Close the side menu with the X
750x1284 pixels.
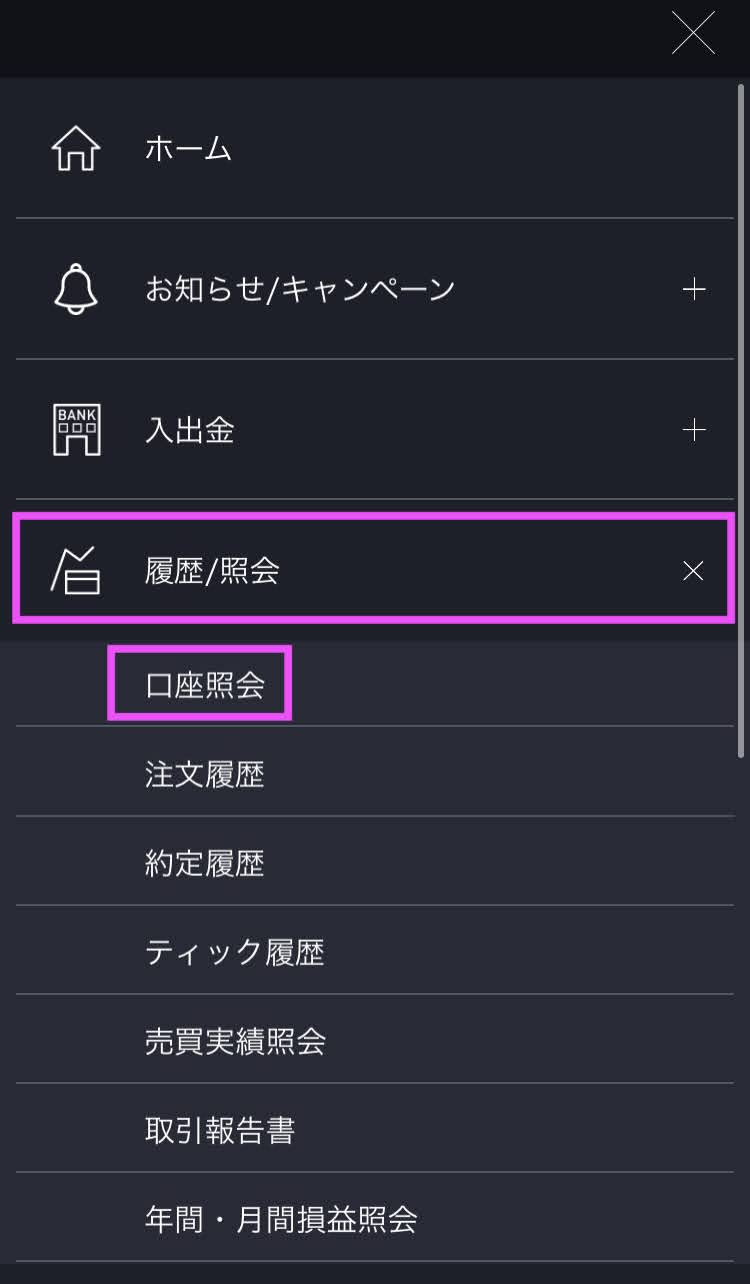coord(693,33)
